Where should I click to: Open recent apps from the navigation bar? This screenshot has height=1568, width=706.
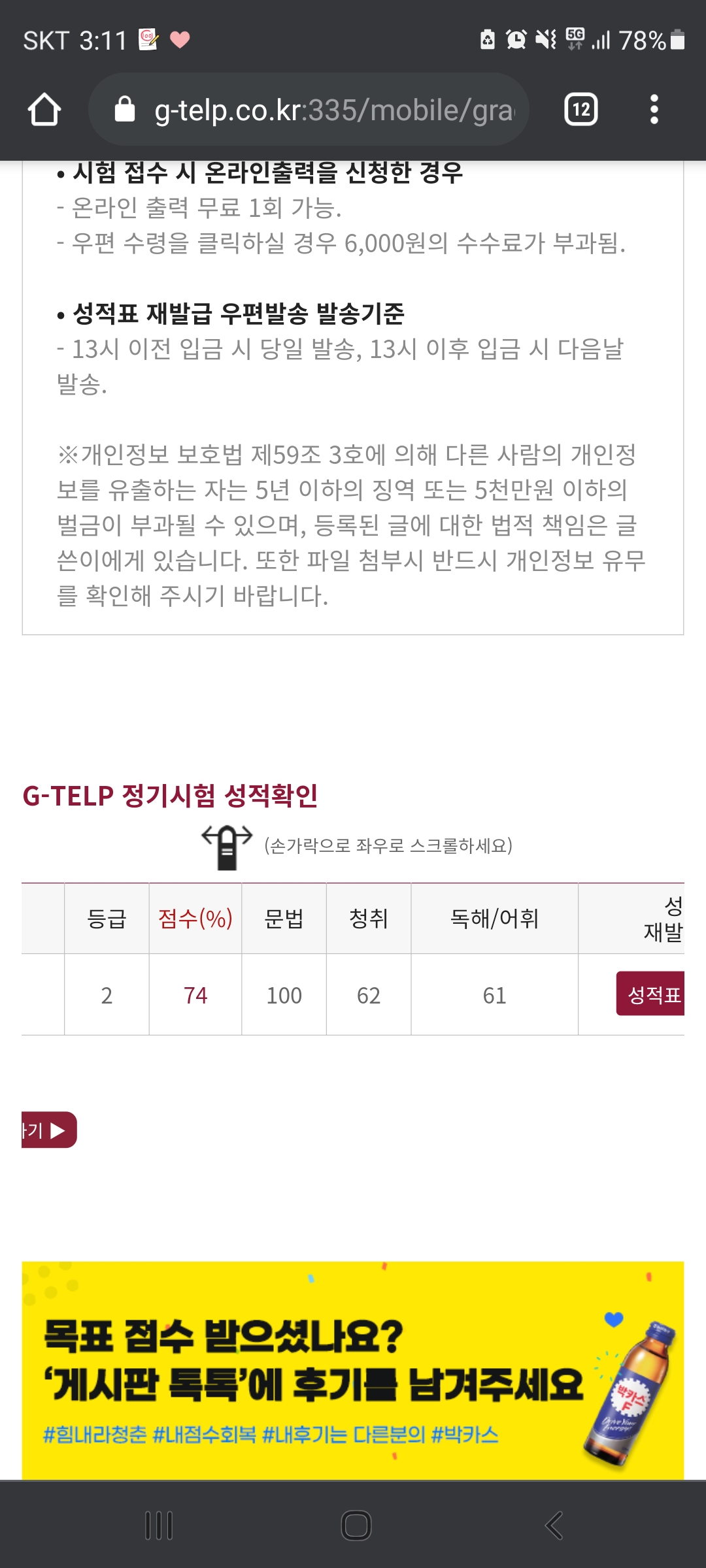(159, 1526)
